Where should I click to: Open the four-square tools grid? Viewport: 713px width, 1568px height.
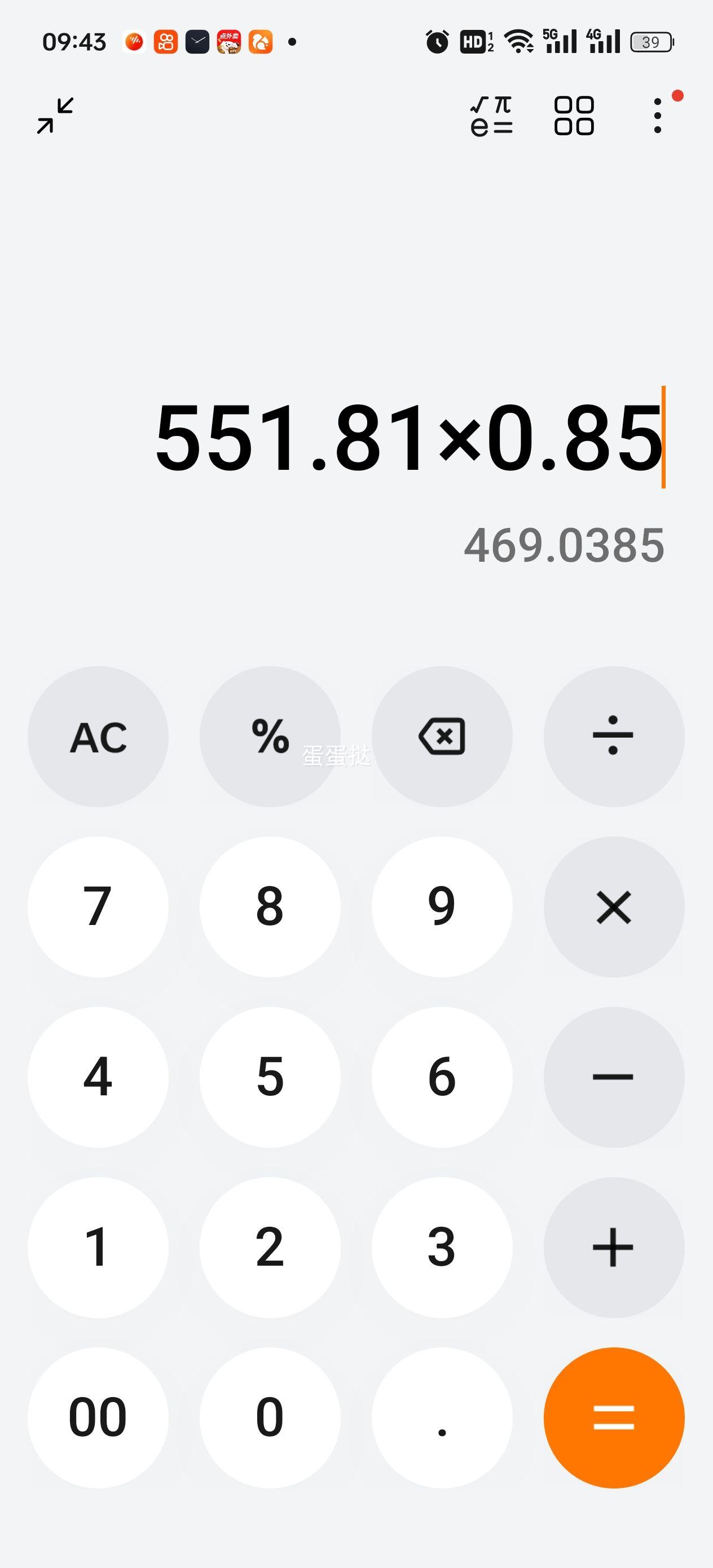[574, 116]
